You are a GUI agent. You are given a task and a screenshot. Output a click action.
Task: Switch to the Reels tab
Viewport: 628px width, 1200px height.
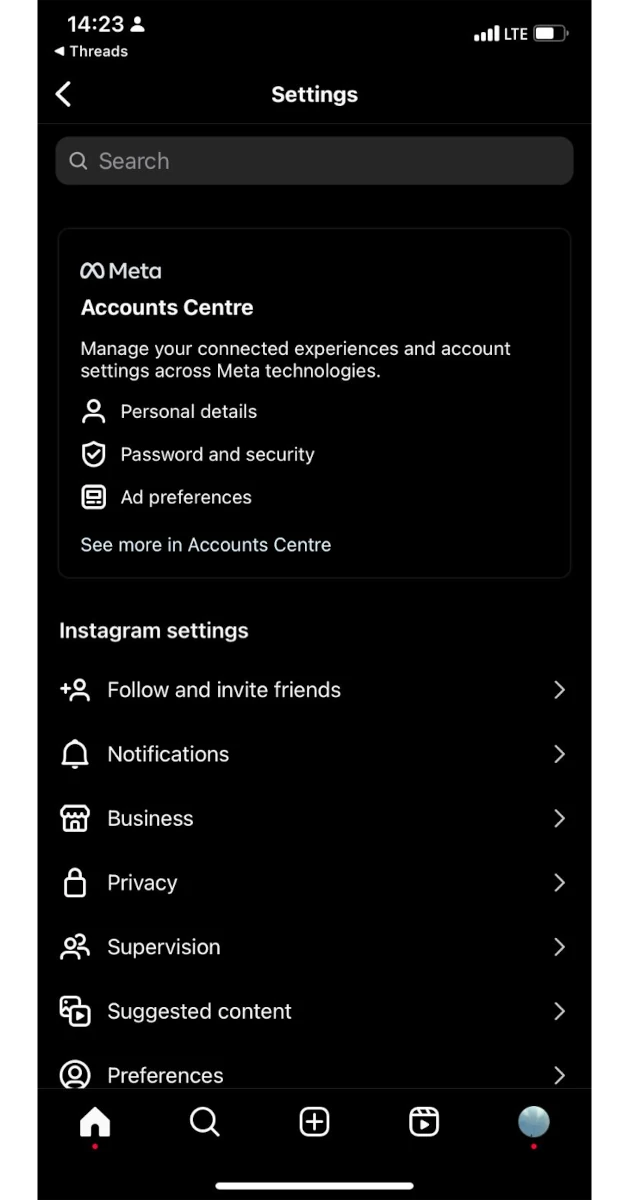(424, 1123)
